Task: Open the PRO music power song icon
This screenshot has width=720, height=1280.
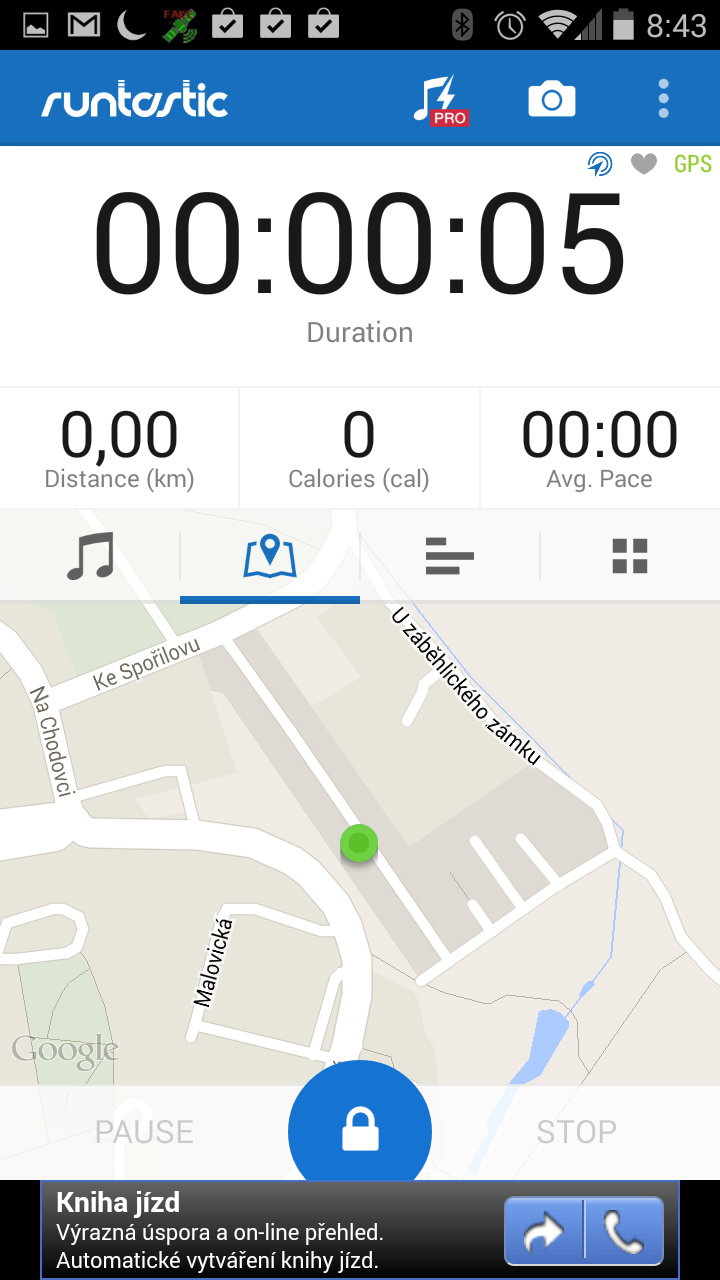Action: (x=440, y=99)
